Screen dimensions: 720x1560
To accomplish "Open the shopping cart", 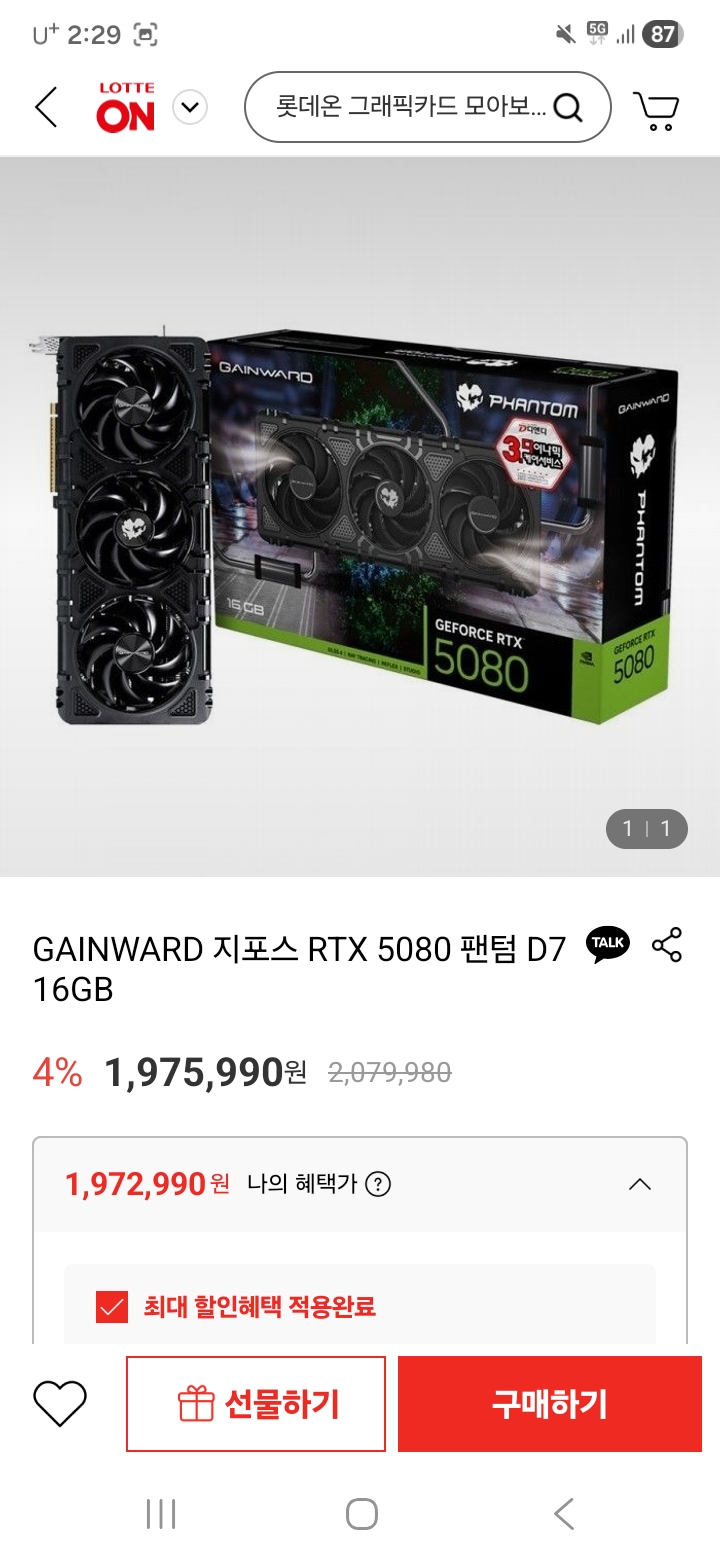I will click(656, 107).
